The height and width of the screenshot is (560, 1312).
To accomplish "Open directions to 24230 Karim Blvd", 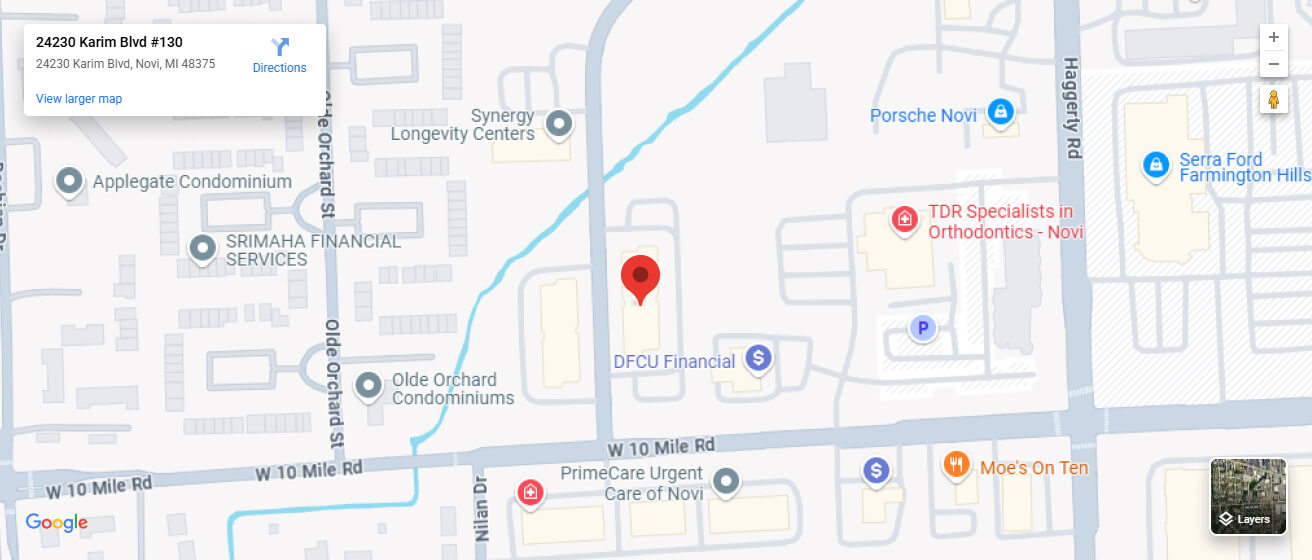I will pos(279,55).
